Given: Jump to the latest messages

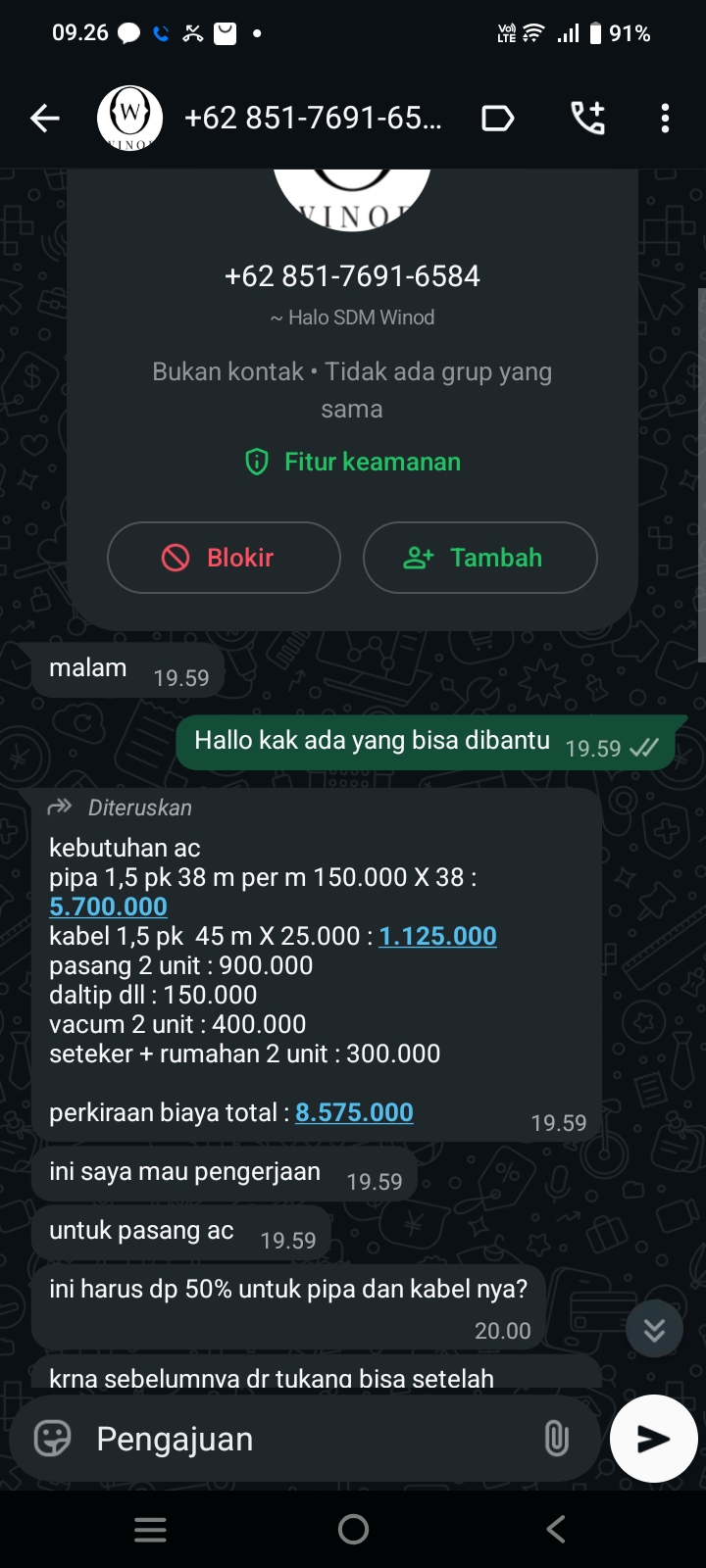Looking at the screenshot, I should tap(654, 1329).
